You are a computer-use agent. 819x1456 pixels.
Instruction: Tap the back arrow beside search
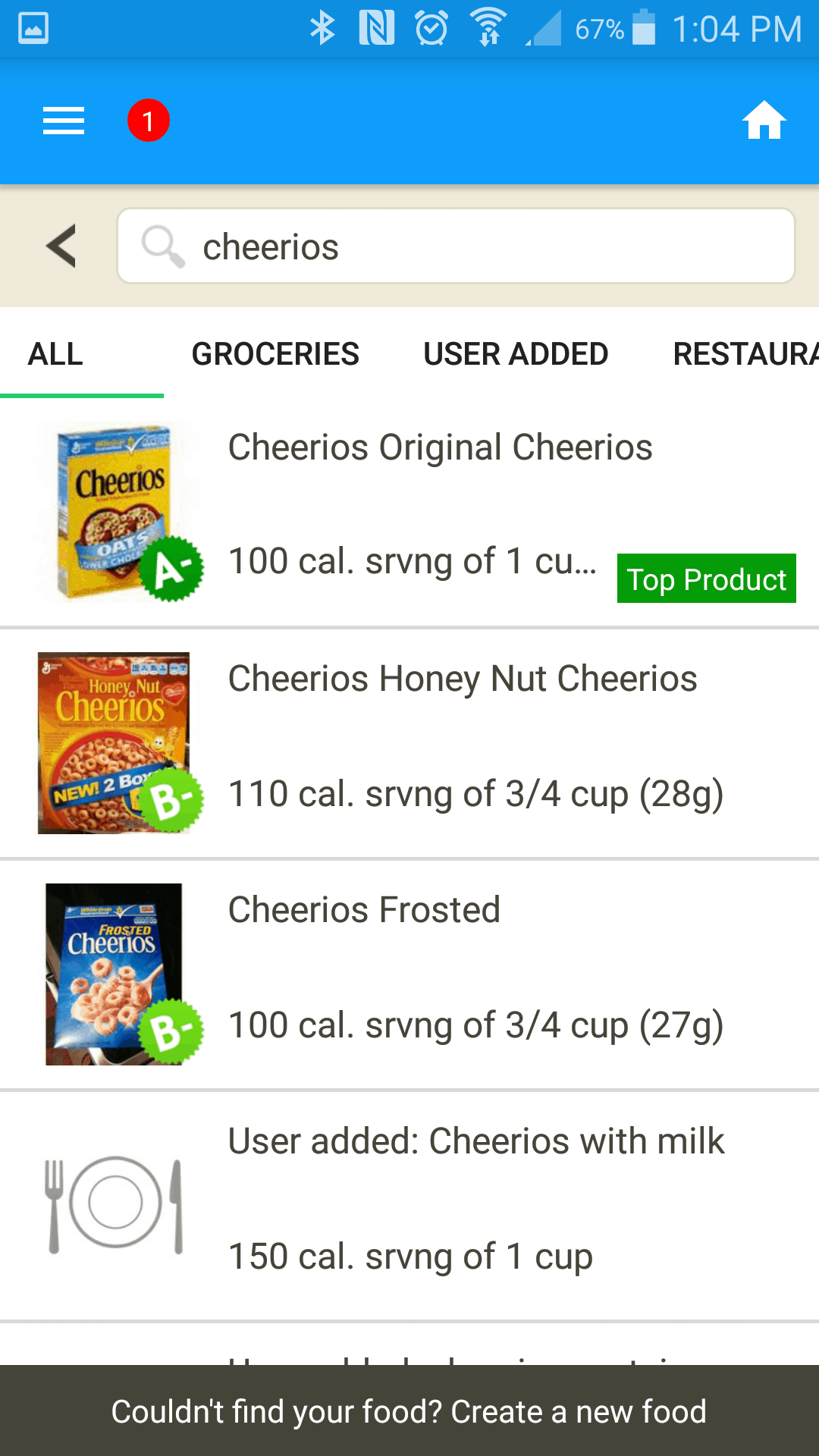tap(61, 246)
